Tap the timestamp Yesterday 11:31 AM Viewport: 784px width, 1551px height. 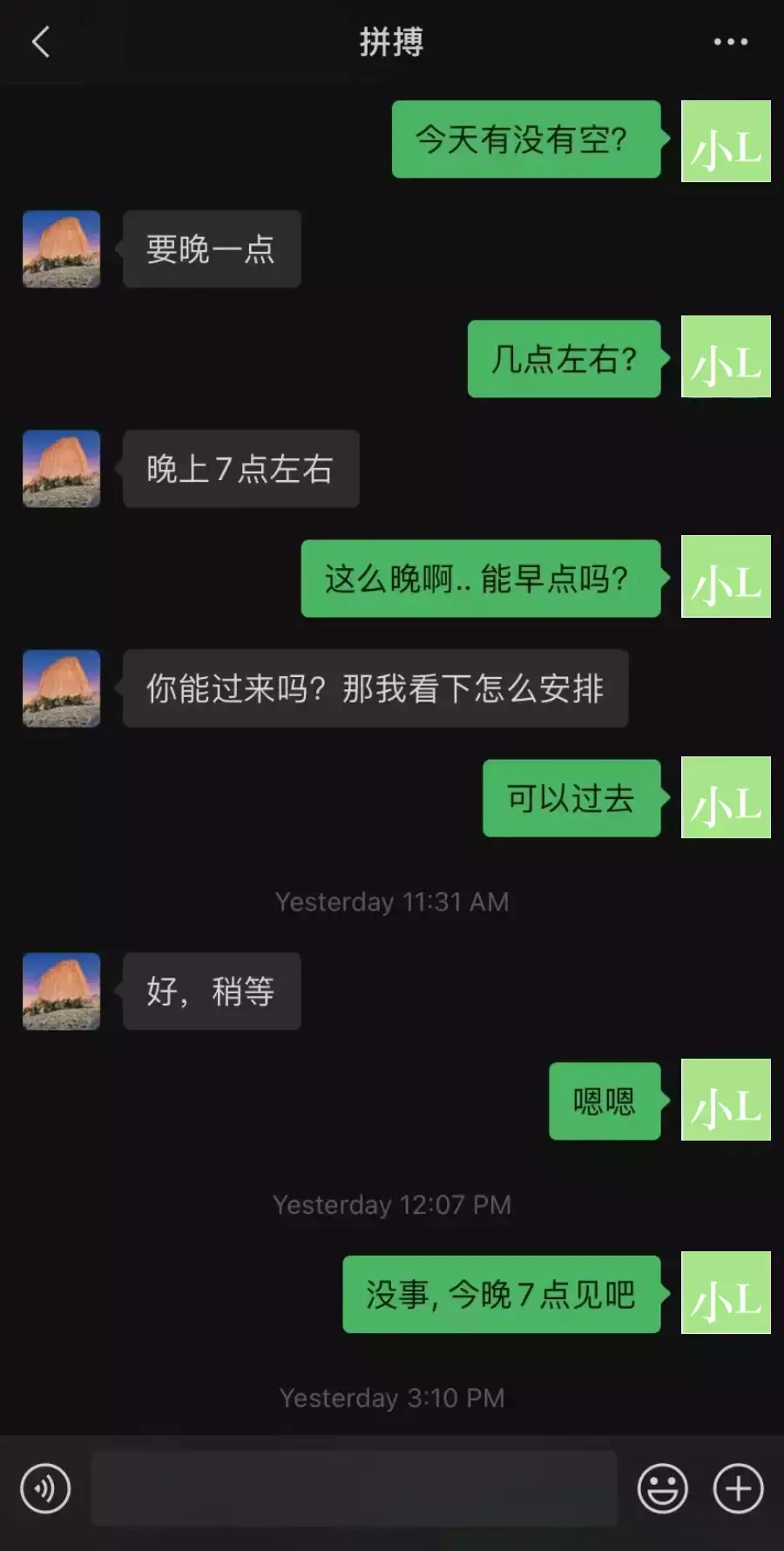392,902
